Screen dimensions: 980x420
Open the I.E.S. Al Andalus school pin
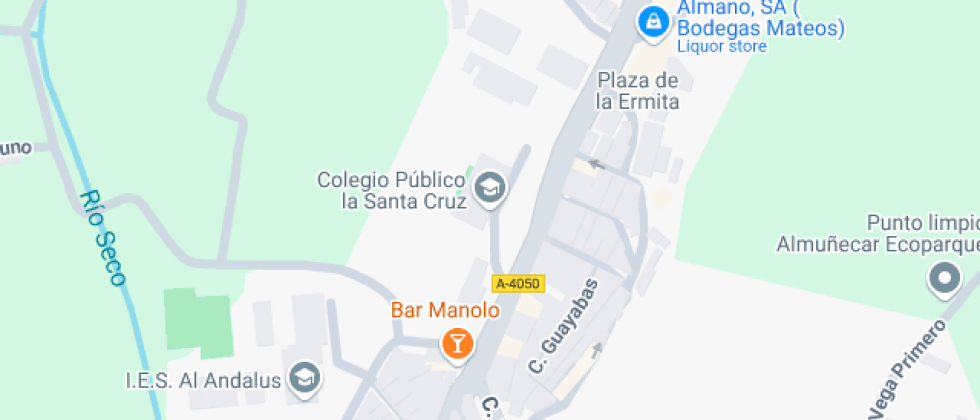(303, 378)
